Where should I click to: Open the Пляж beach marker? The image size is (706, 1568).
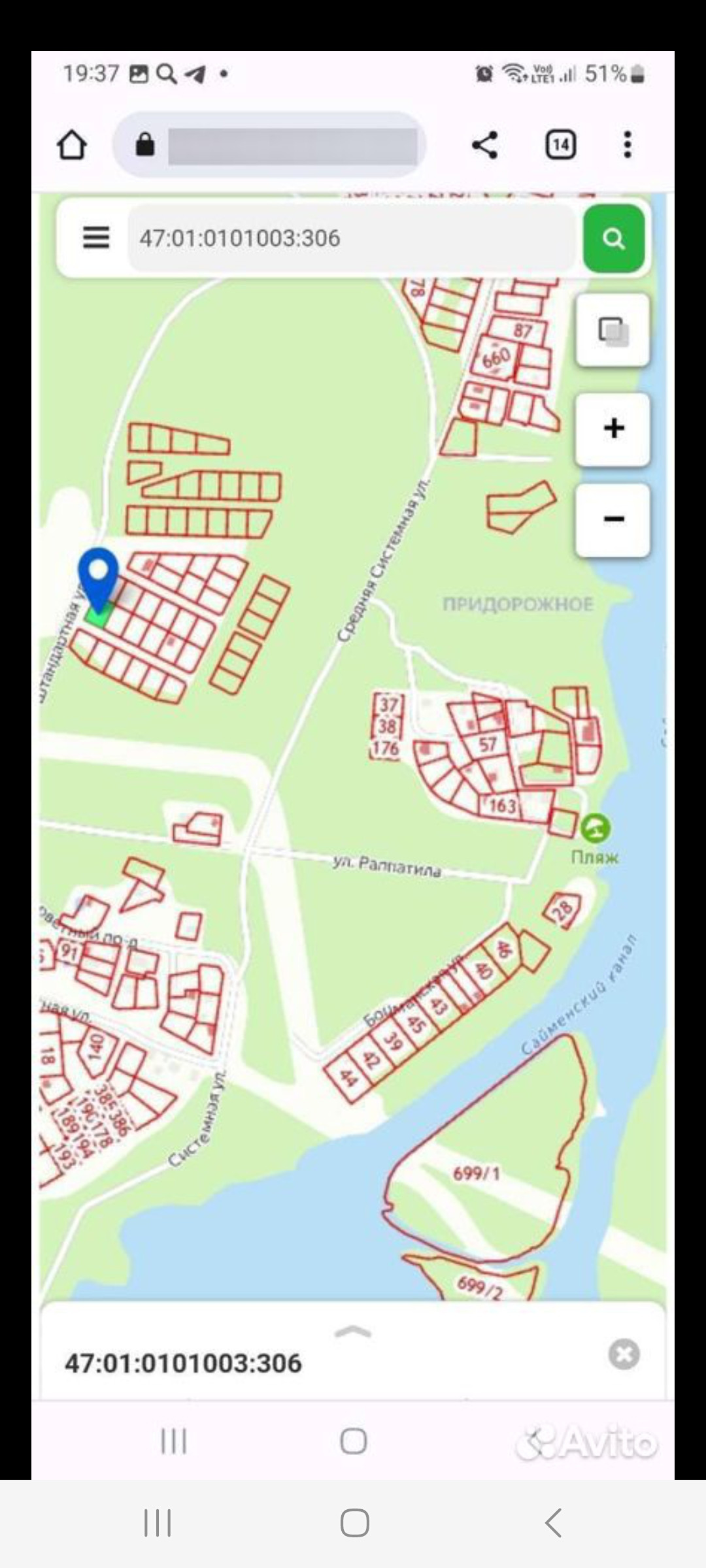pos(595,828)
